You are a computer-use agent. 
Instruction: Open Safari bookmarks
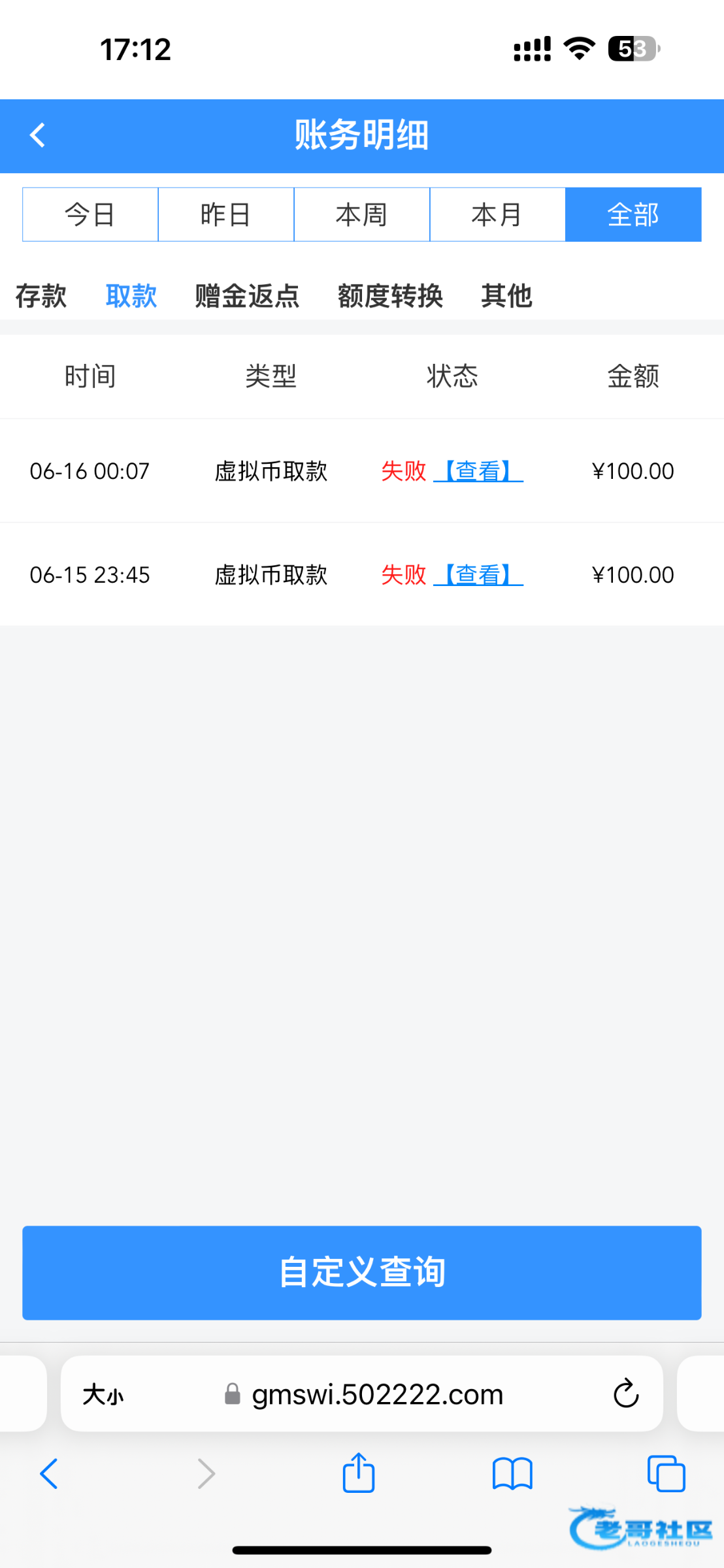[512, 1474]
